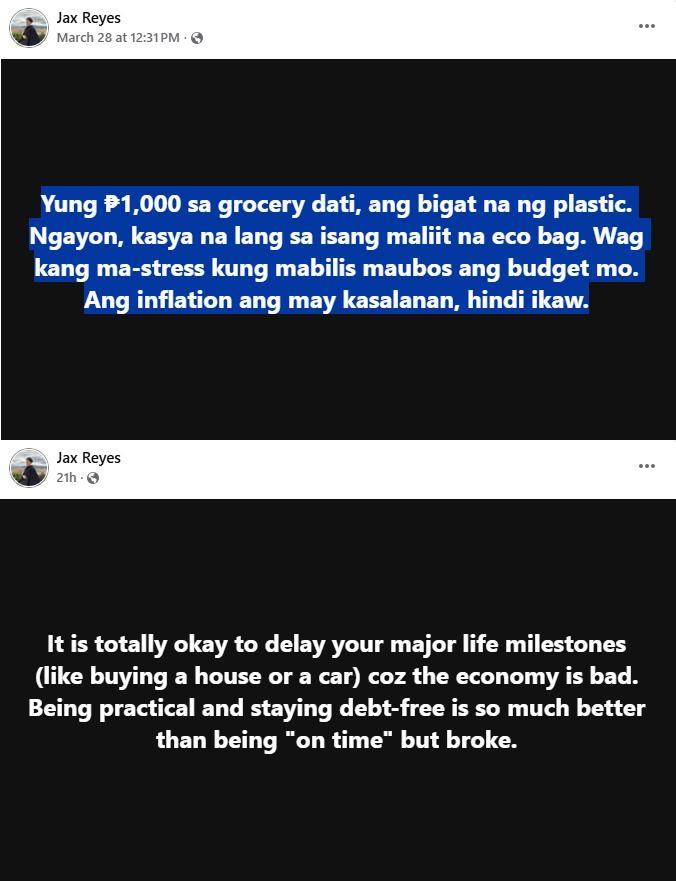Open overflow menu on March 28 post

[x=647, y=26]
